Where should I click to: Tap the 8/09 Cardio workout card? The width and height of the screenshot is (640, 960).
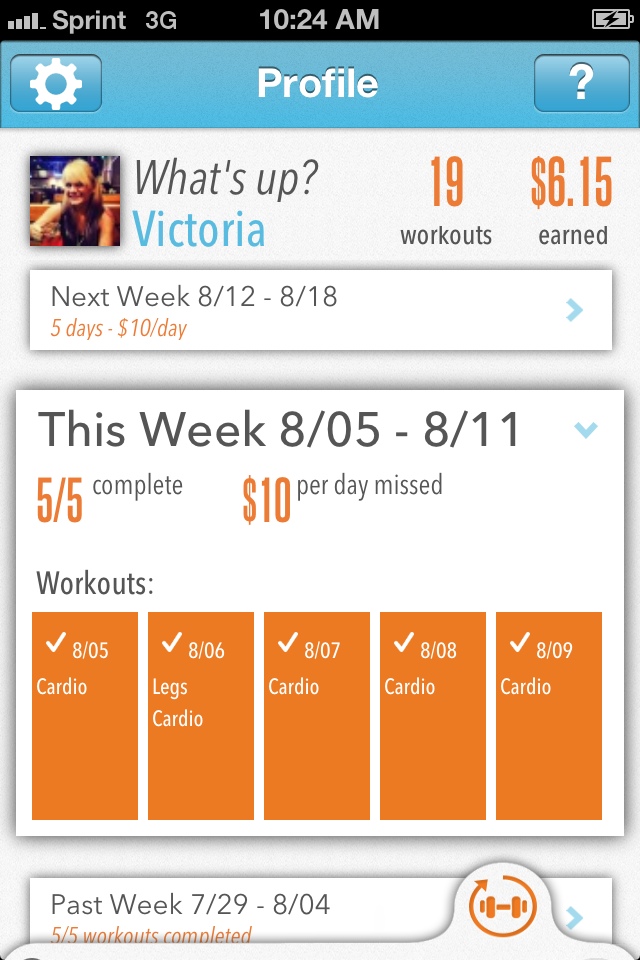point(549,715)
